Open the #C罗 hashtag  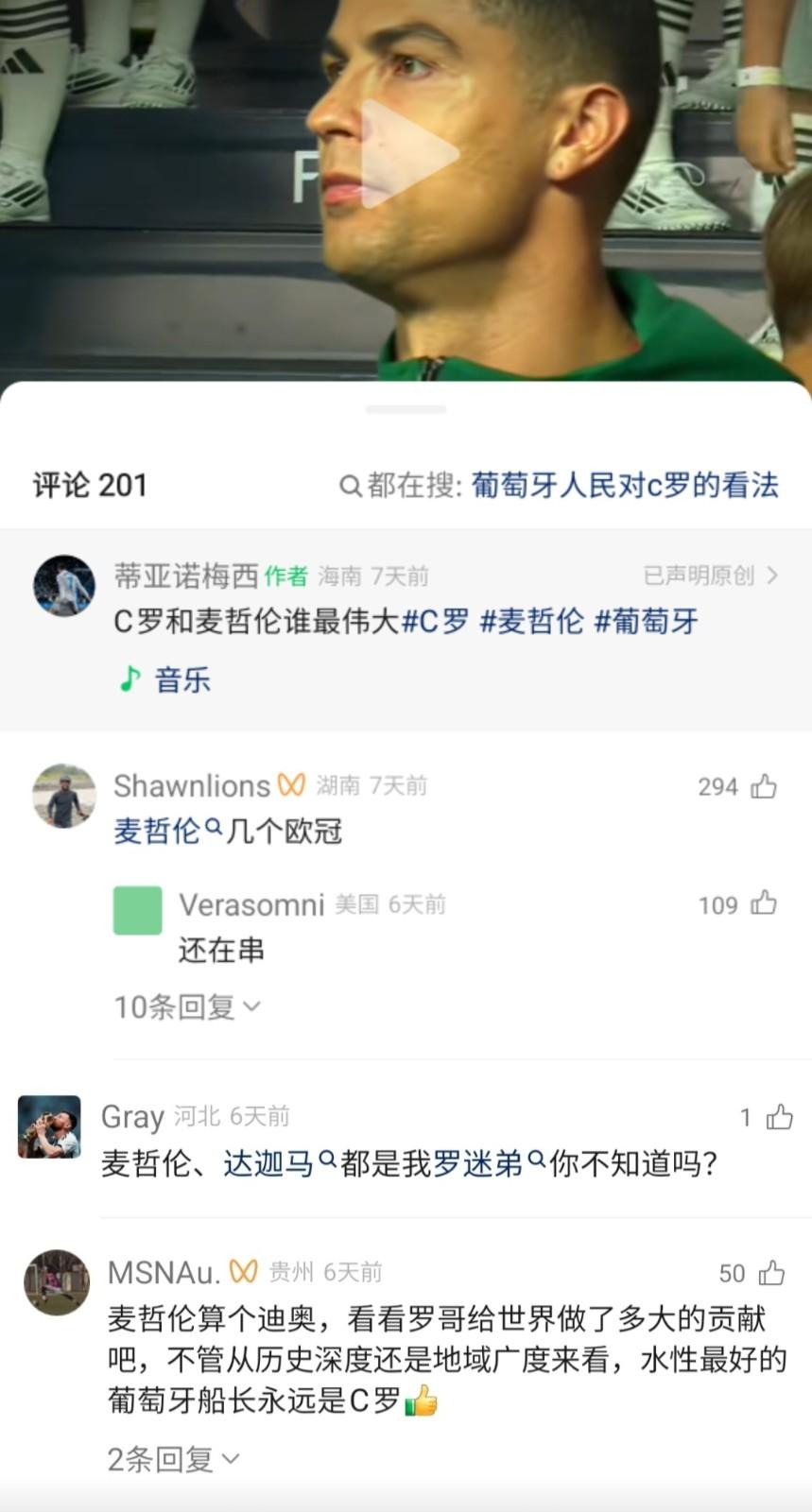pos(436,621)
